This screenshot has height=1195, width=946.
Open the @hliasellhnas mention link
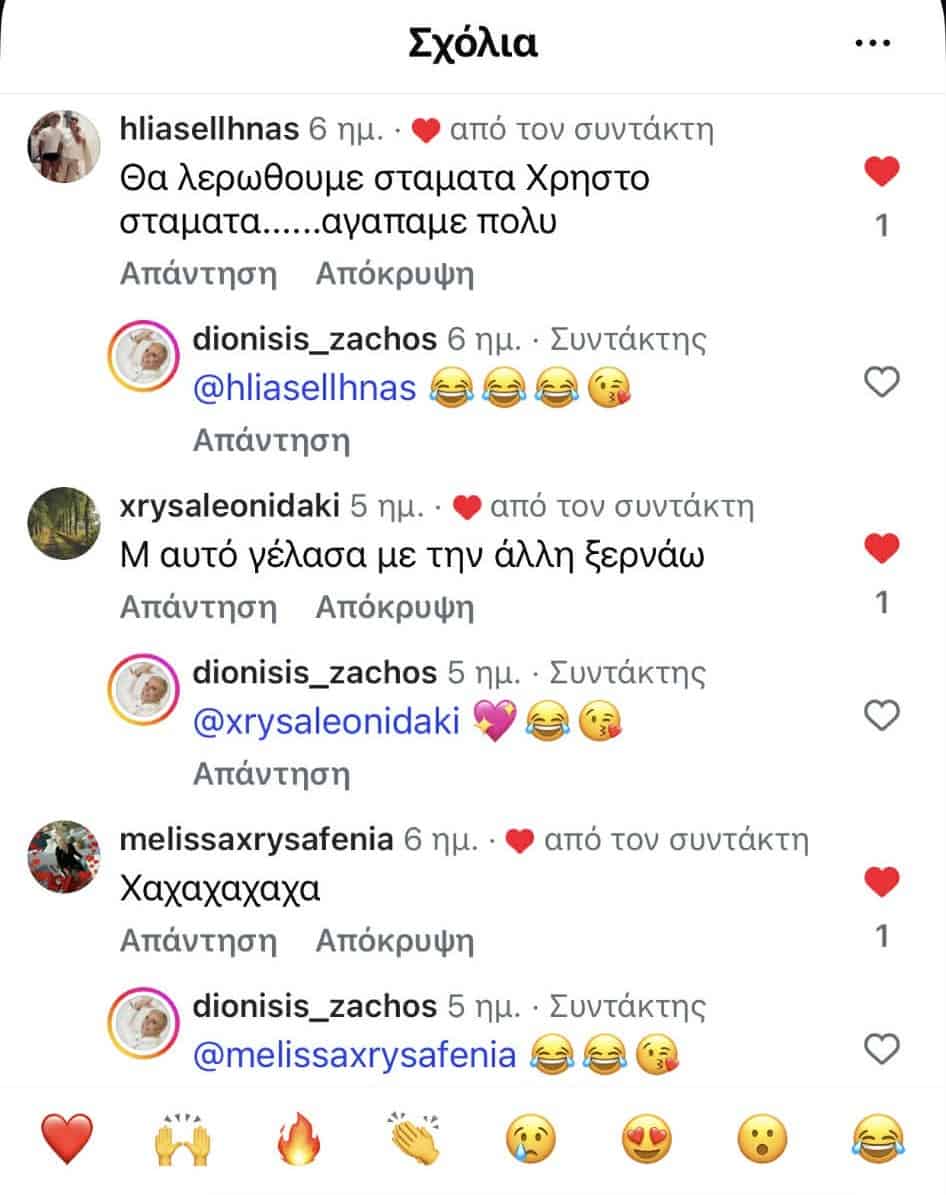pos(304,388)
